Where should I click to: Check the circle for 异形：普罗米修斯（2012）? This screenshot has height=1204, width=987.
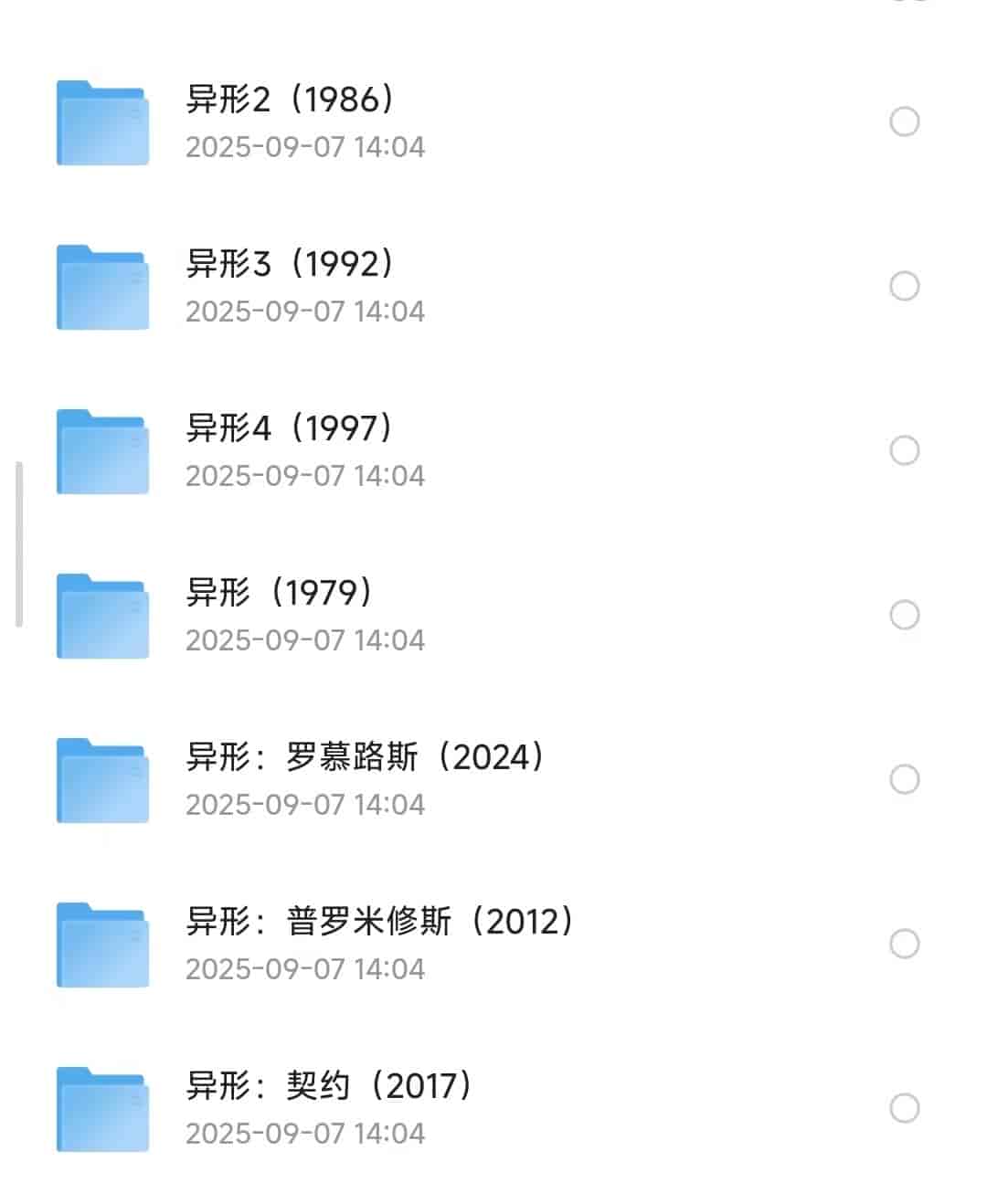904,944
